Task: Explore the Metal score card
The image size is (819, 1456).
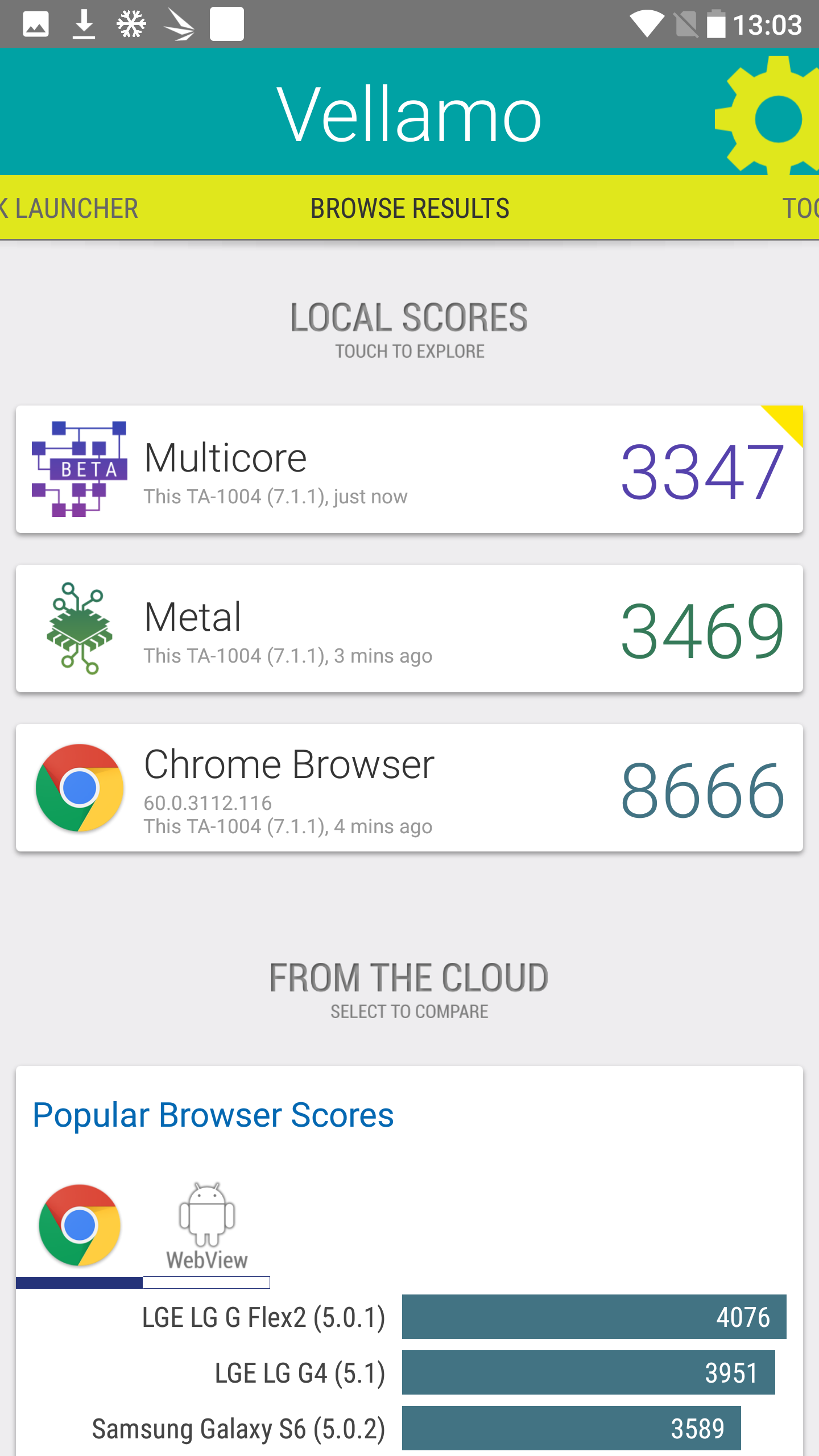Action: [409, 628]
